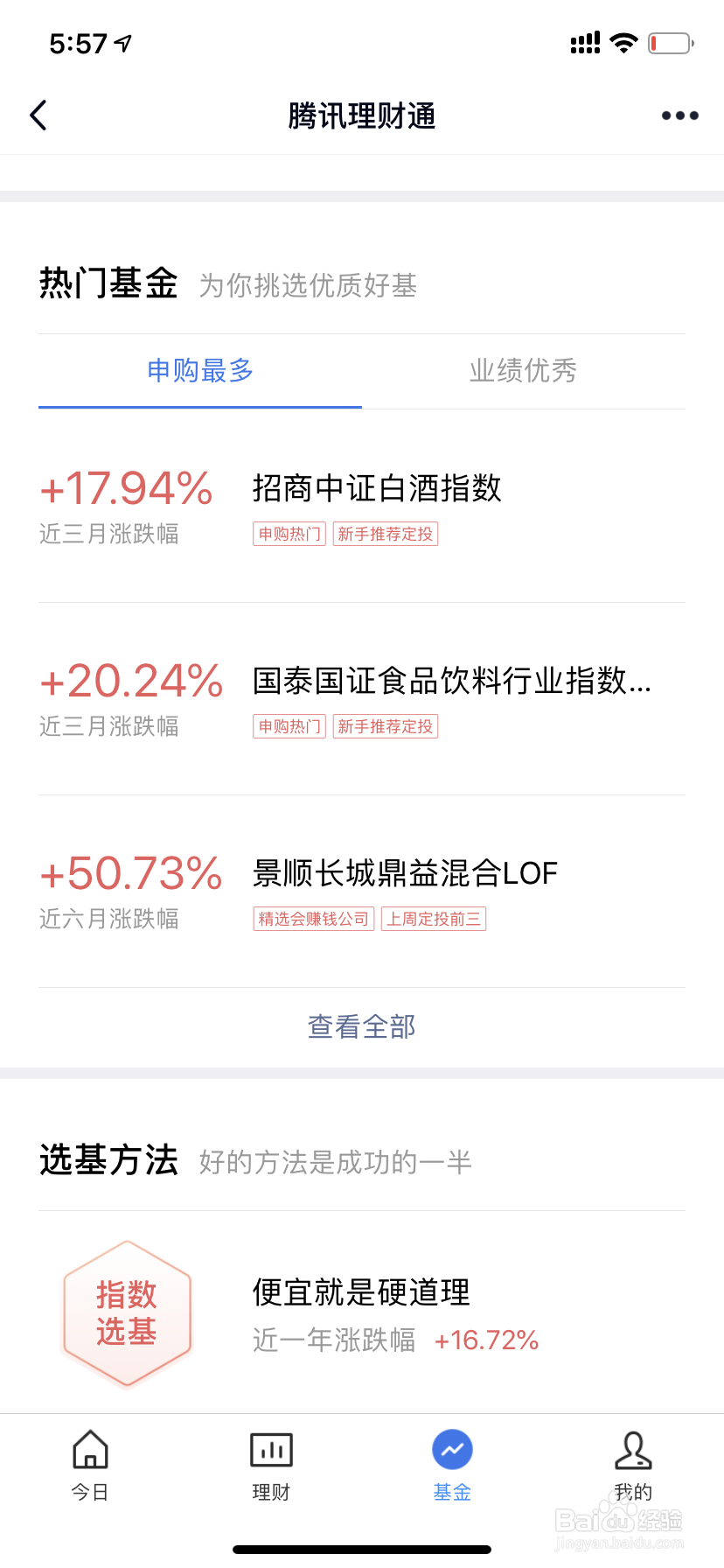
Task: Switch to the 业绩优秀 tab
Action: coord(522,372)
